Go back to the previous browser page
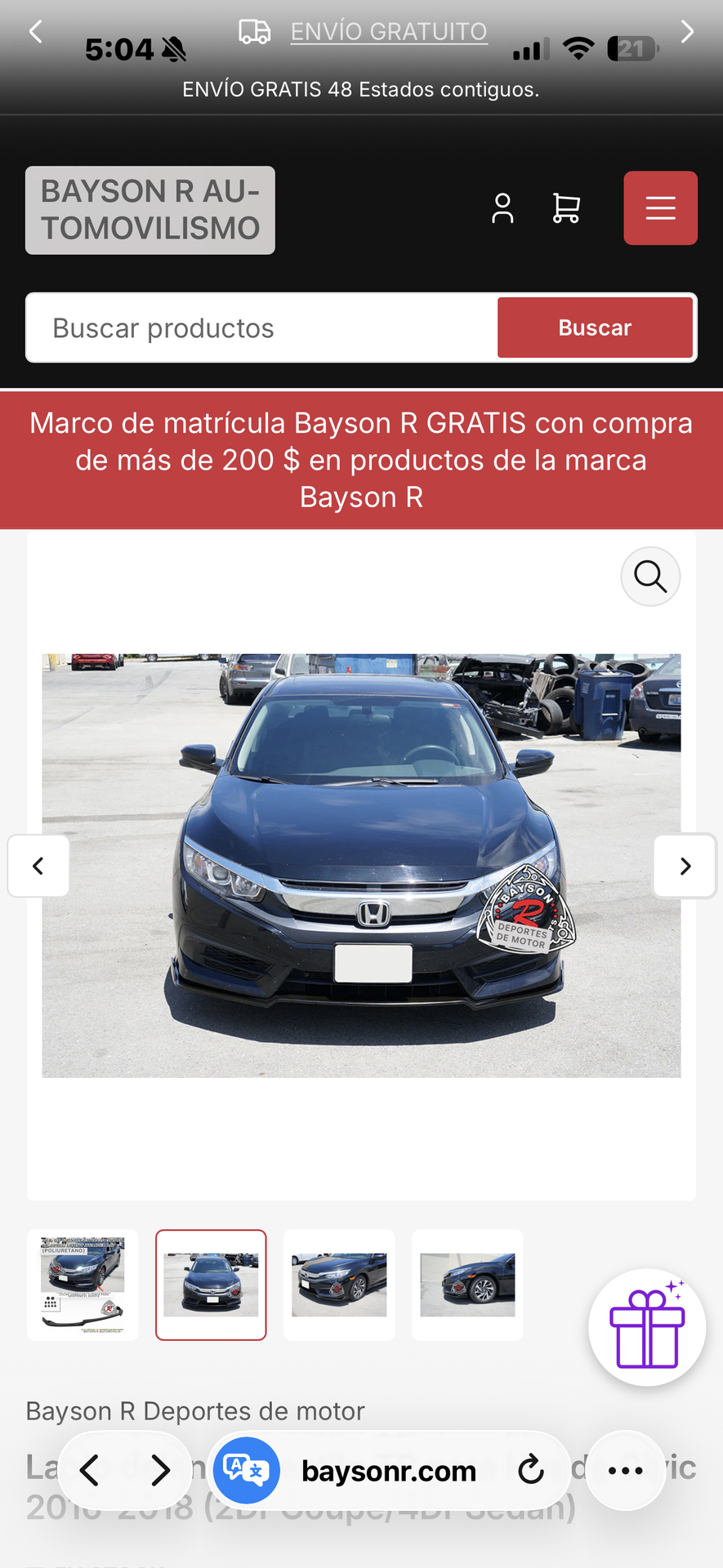This screenshot has width=723, height=1568. (x=90, y=1470)
